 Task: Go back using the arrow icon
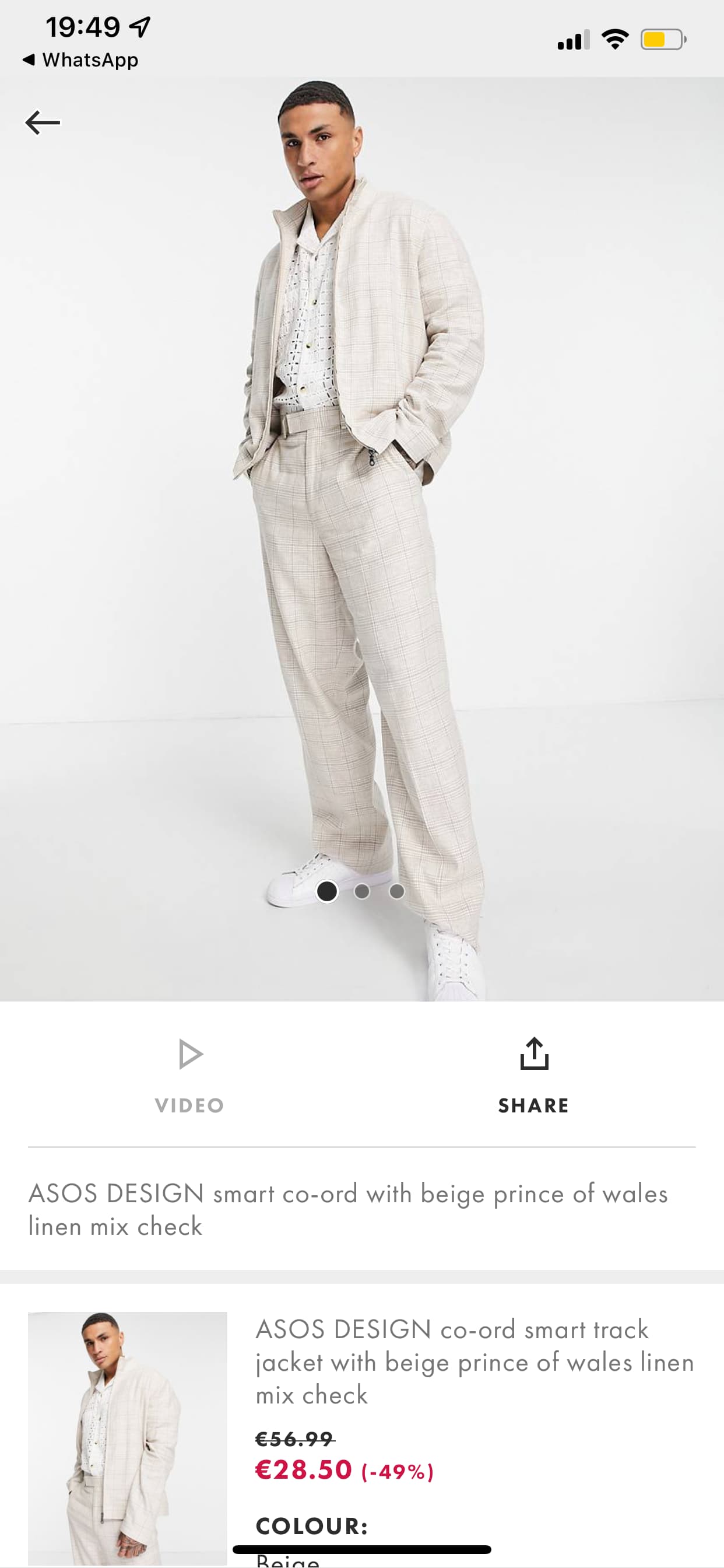(43, 123)
